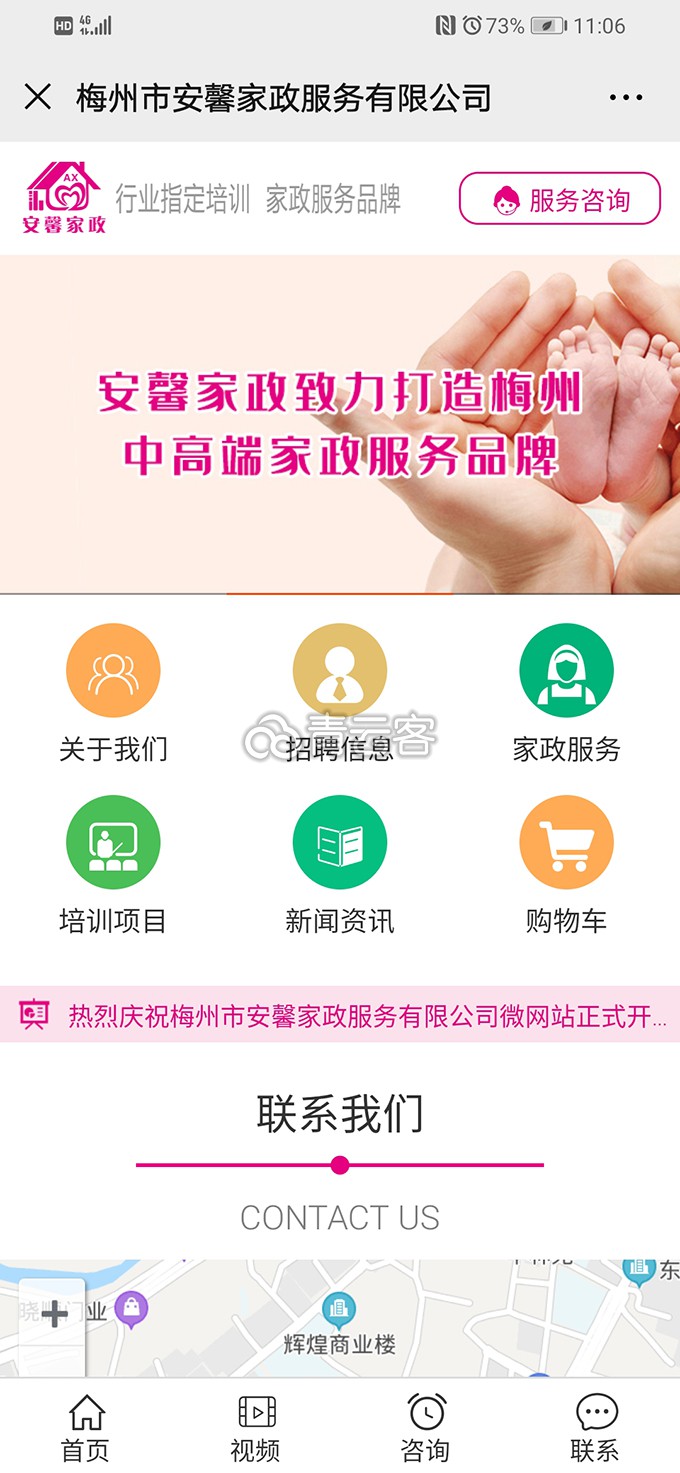This screenshot has height=1473, width=680.
Task: Zoom in the map with plus button
Action: click(x=53, y=1313)
